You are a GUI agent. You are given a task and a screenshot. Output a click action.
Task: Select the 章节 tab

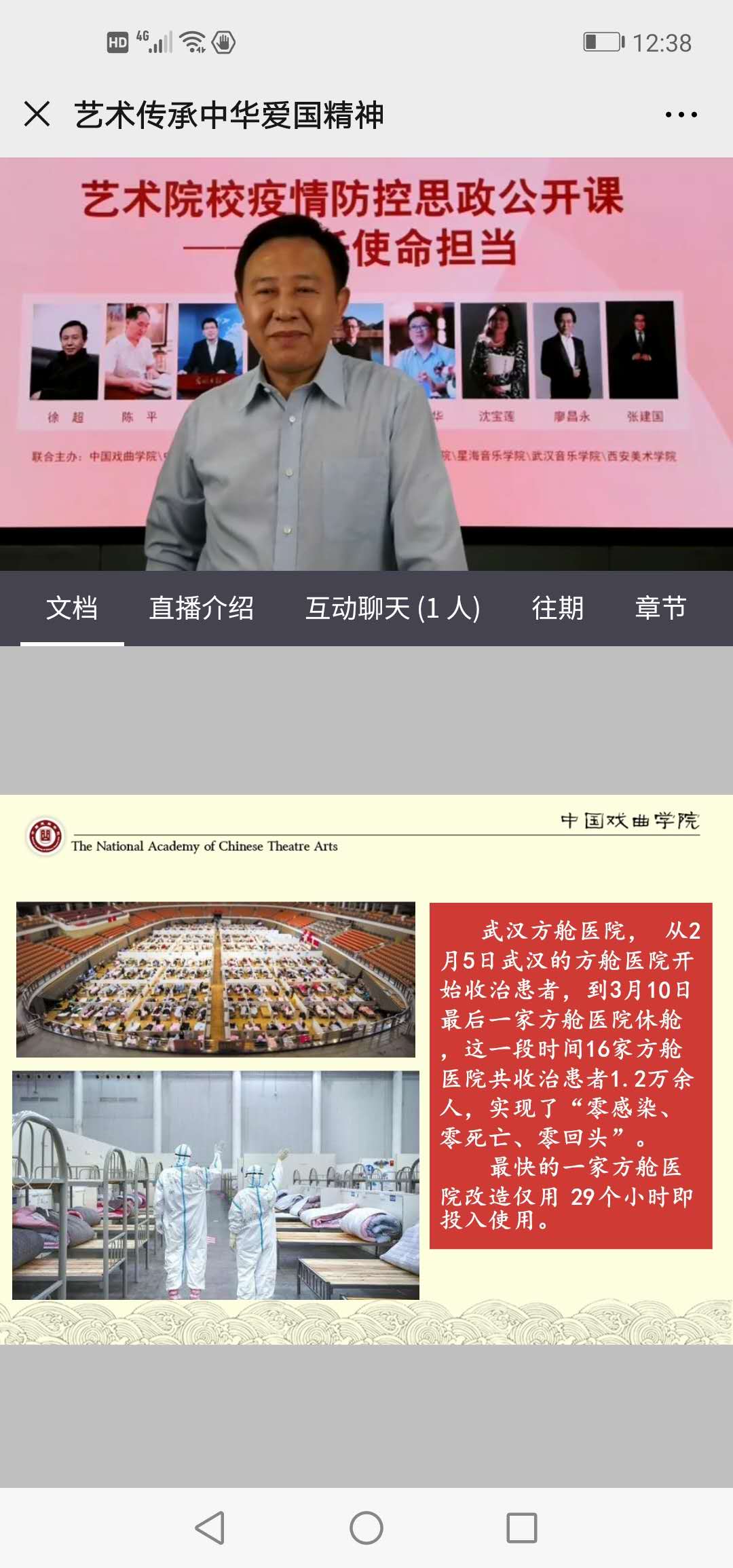point(660,608)
